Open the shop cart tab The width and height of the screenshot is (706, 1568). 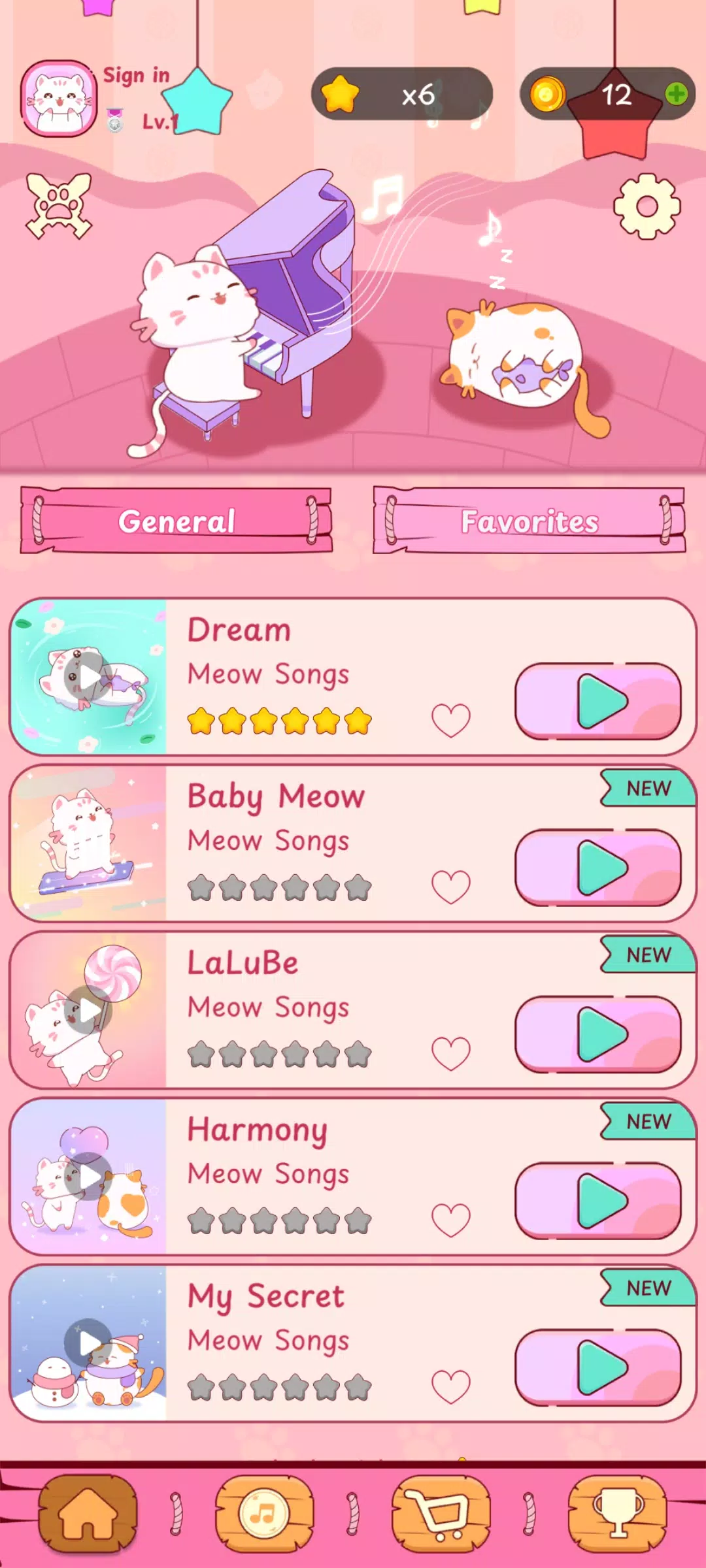[441, 1513]
